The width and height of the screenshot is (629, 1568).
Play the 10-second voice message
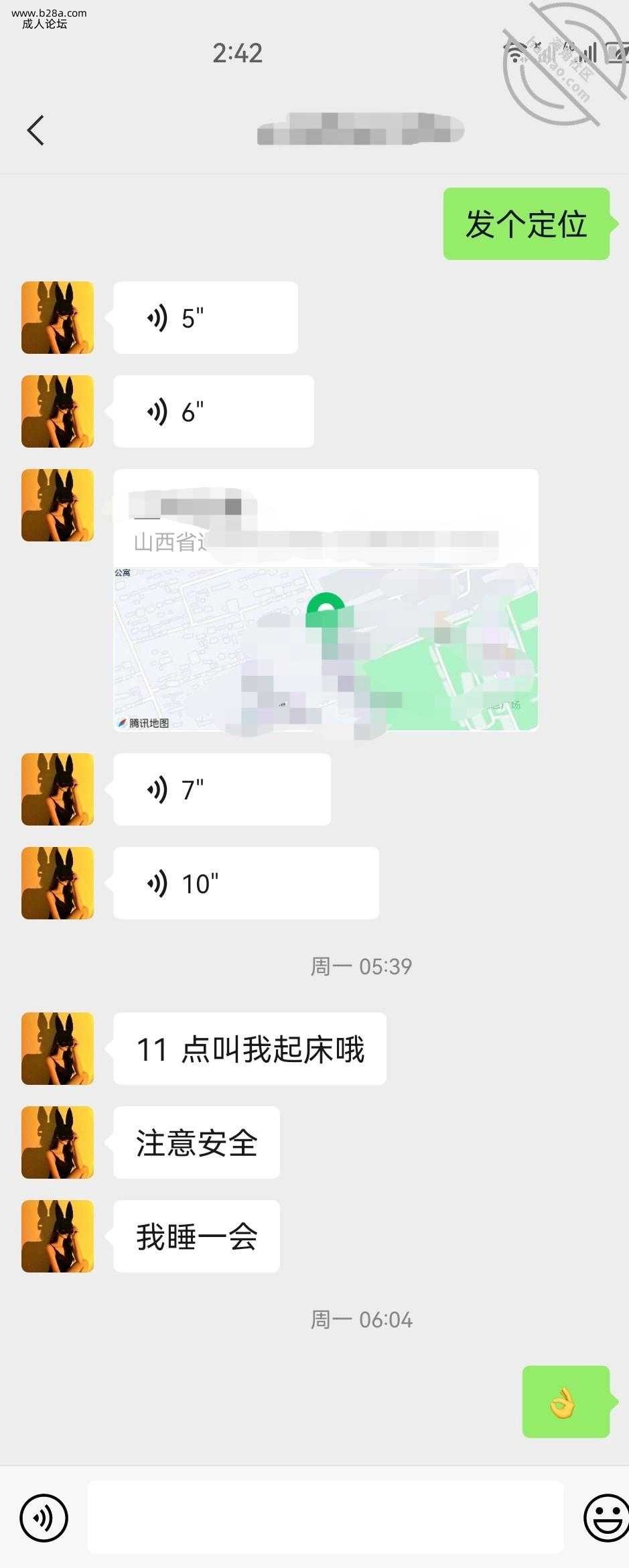tap(246, 883)
